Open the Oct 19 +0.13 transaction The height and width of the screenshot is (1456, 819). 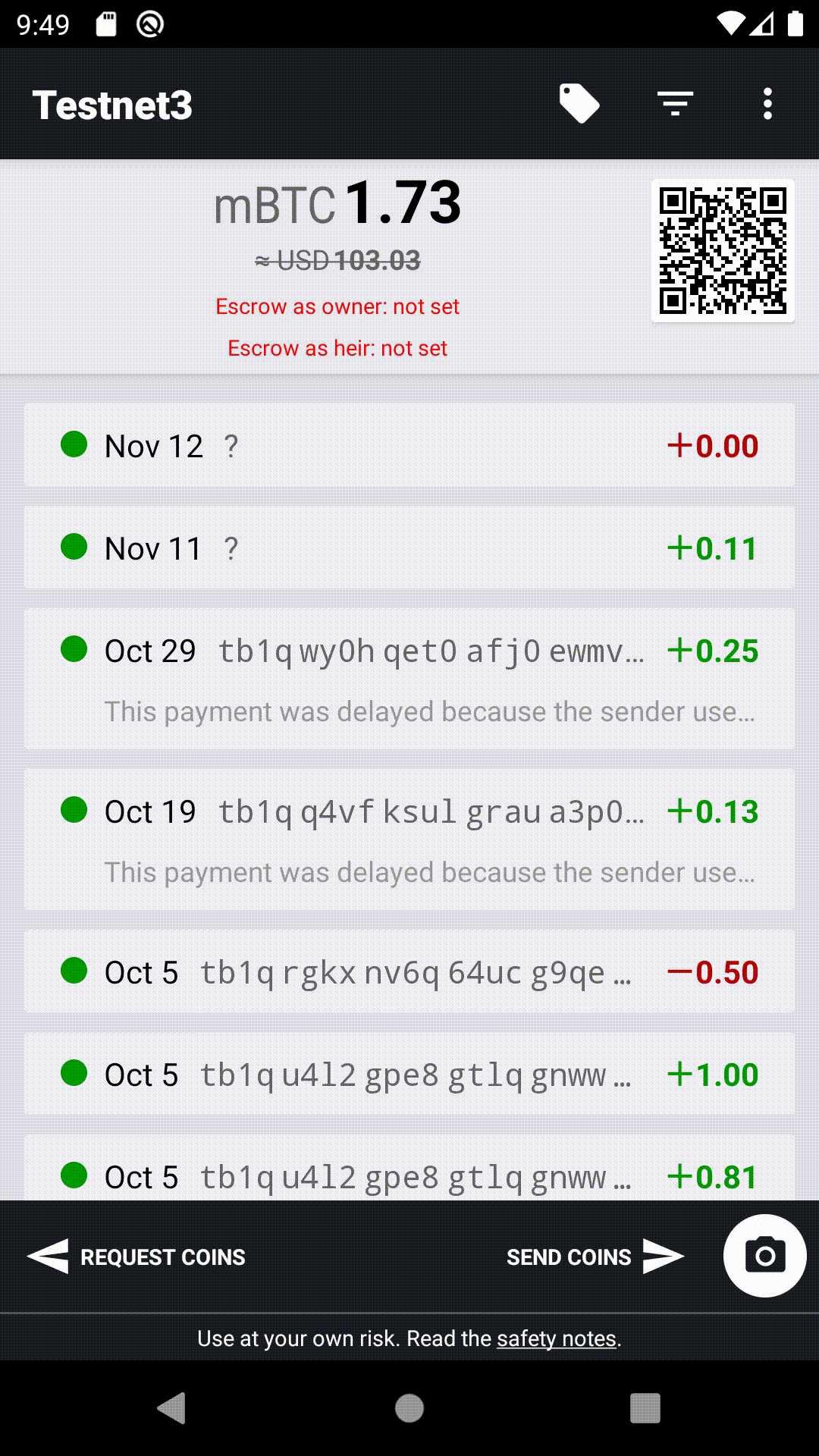[409, 839]
